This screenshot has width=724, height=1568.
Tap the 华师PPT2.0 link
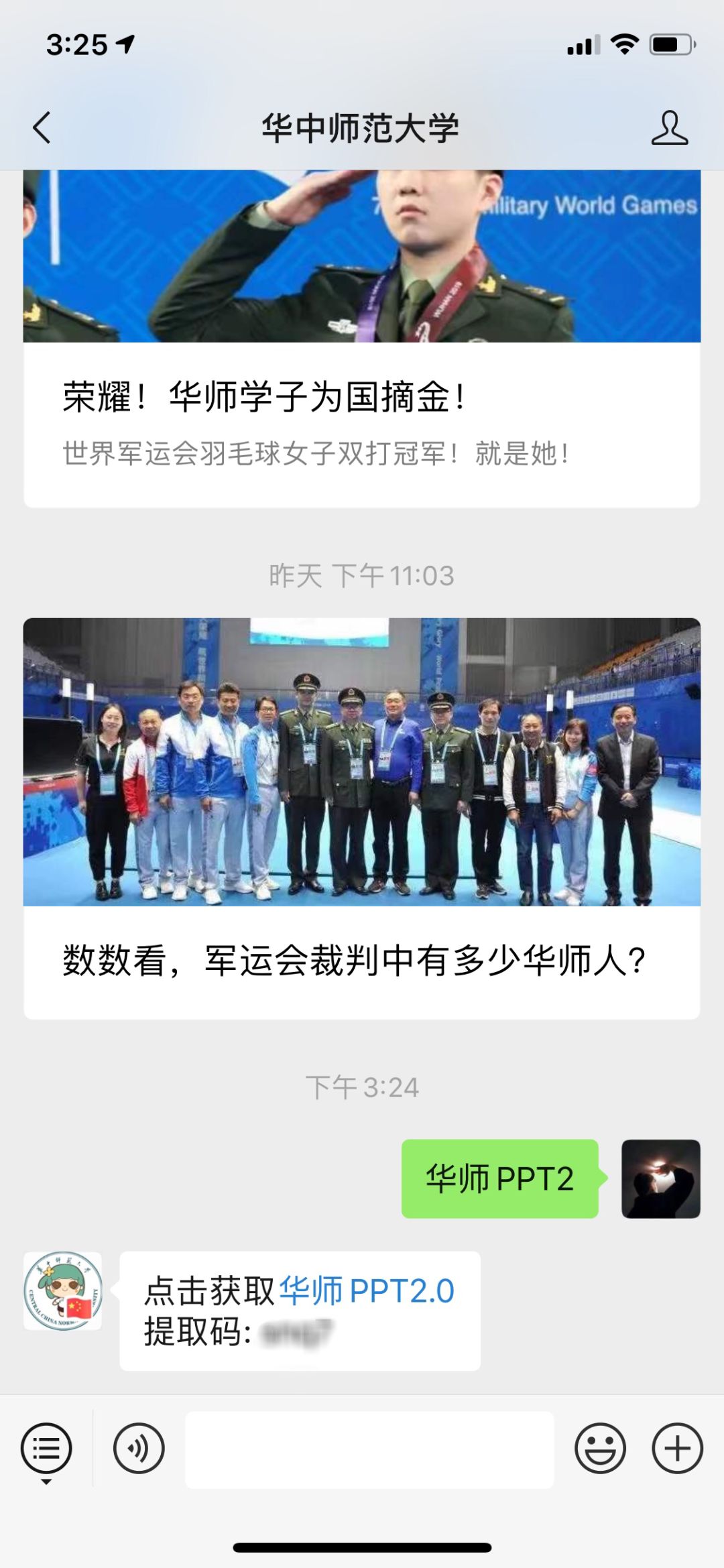coord(366,1290)
